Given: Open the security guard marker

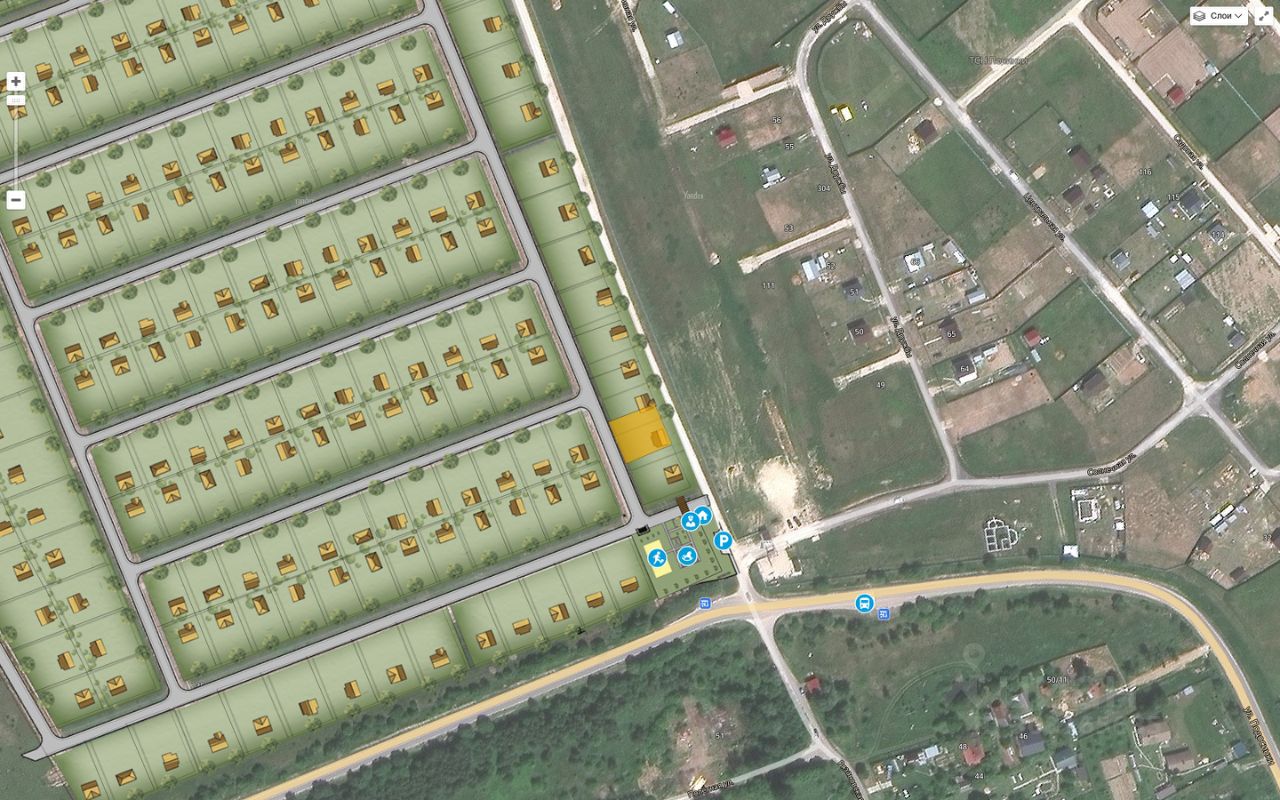Looking at the screenshot, I should pyautogui.click(x=689, y=521).
